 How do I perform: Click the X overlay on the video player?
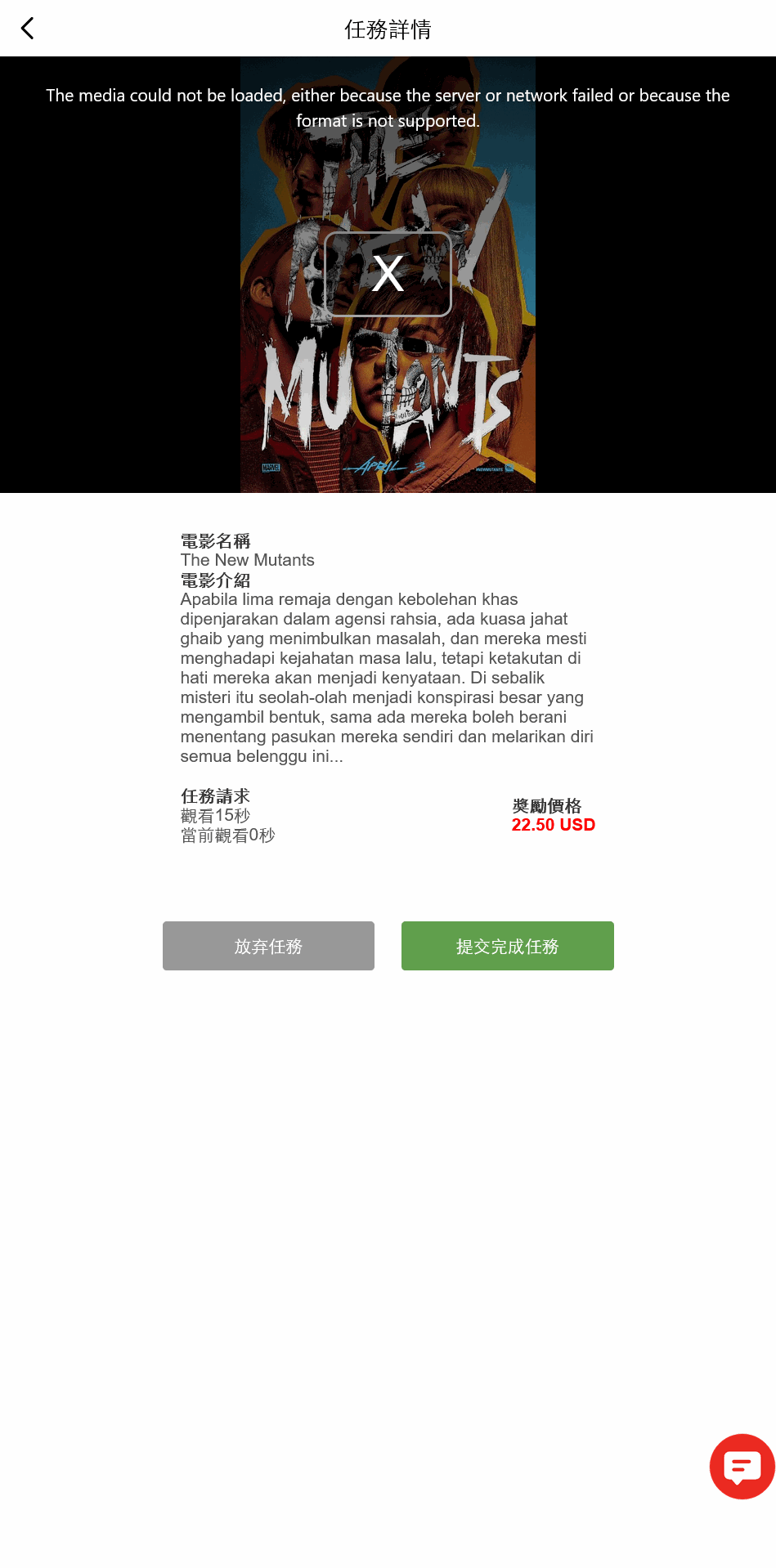pos(387,274)
